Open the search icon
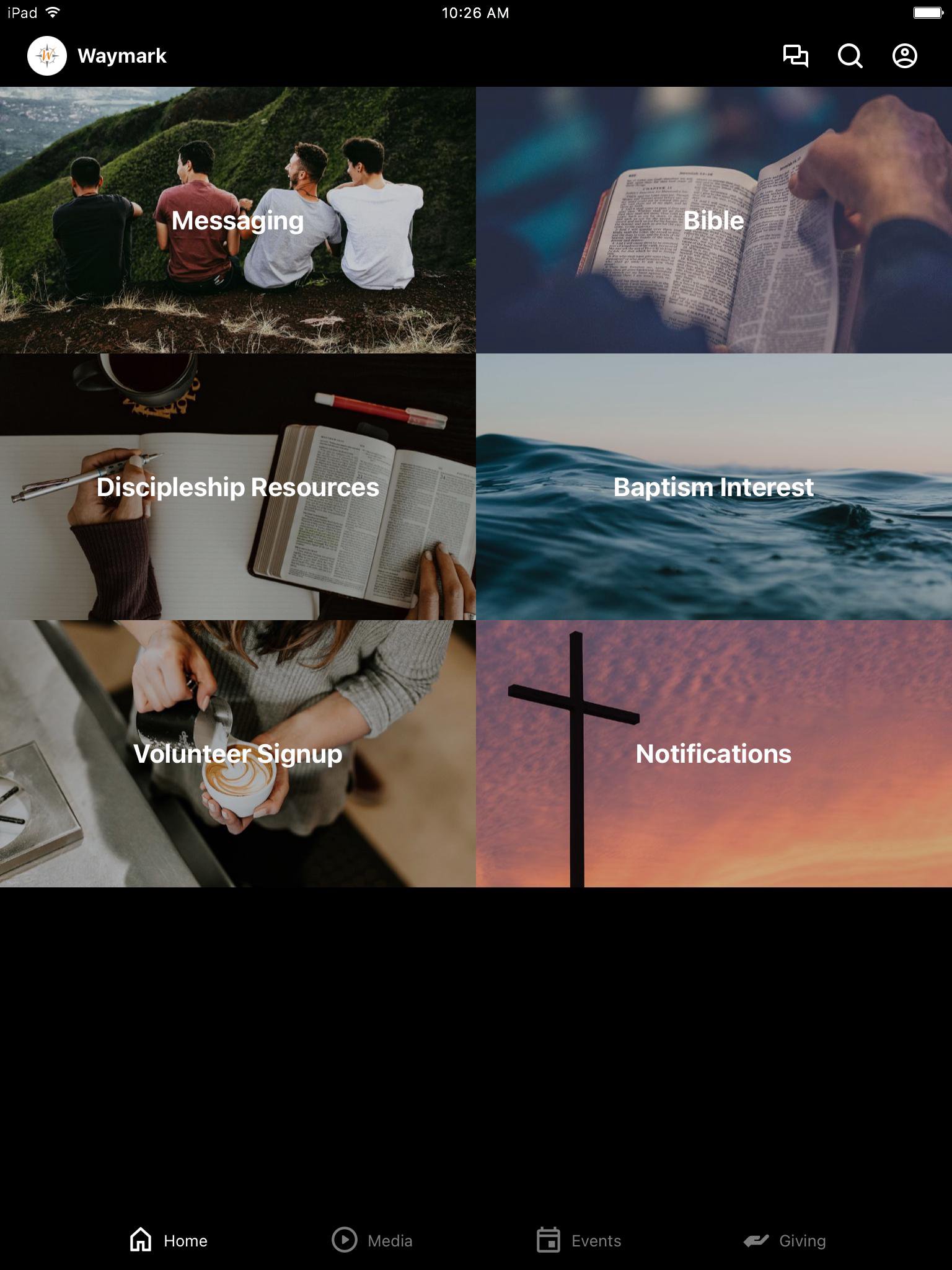The height and width of the screenshot is (1270, 952). coord(850,56)
